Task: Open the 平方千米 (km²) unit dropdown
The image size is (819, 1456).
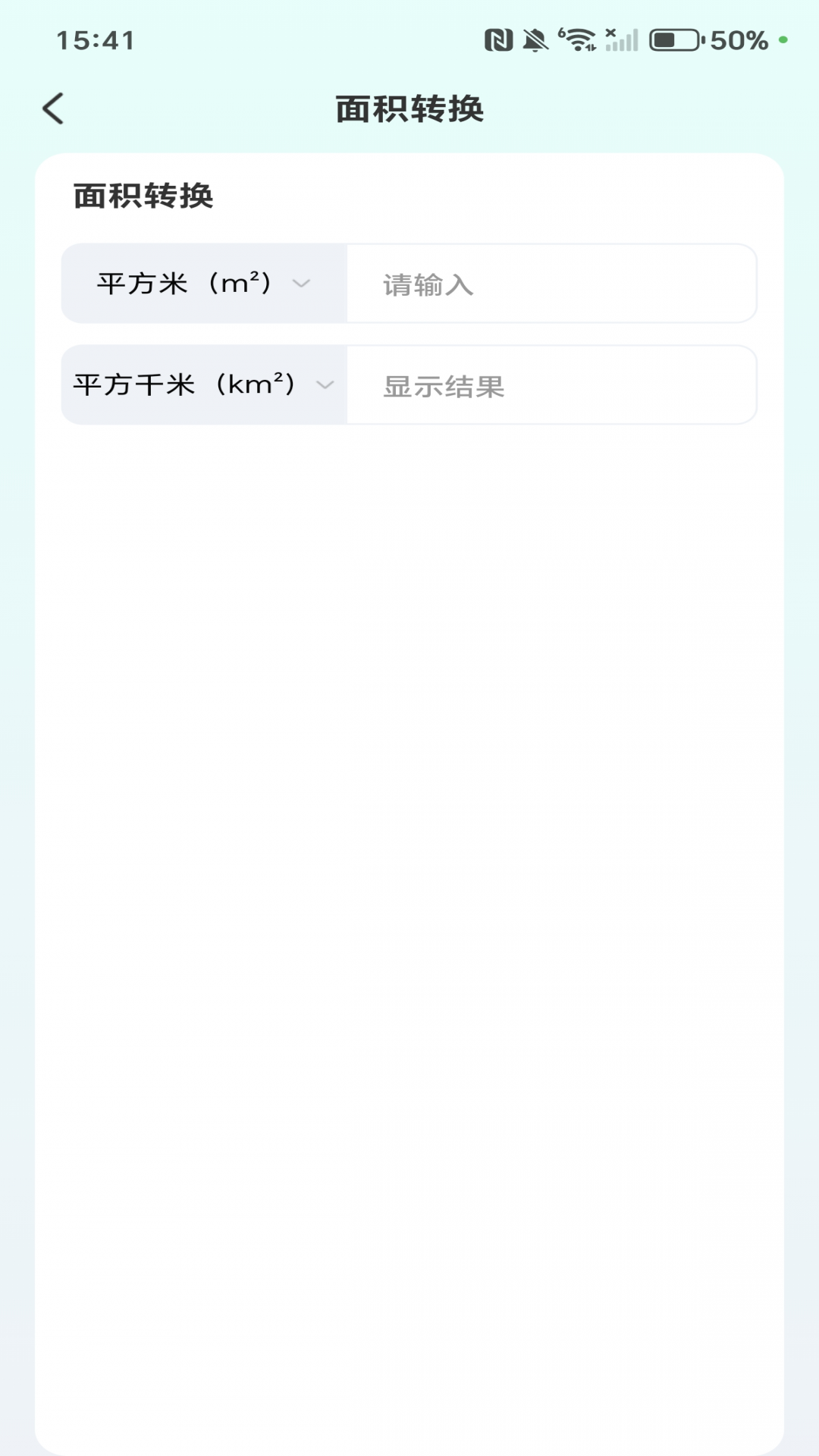Action: click(203, 385)
